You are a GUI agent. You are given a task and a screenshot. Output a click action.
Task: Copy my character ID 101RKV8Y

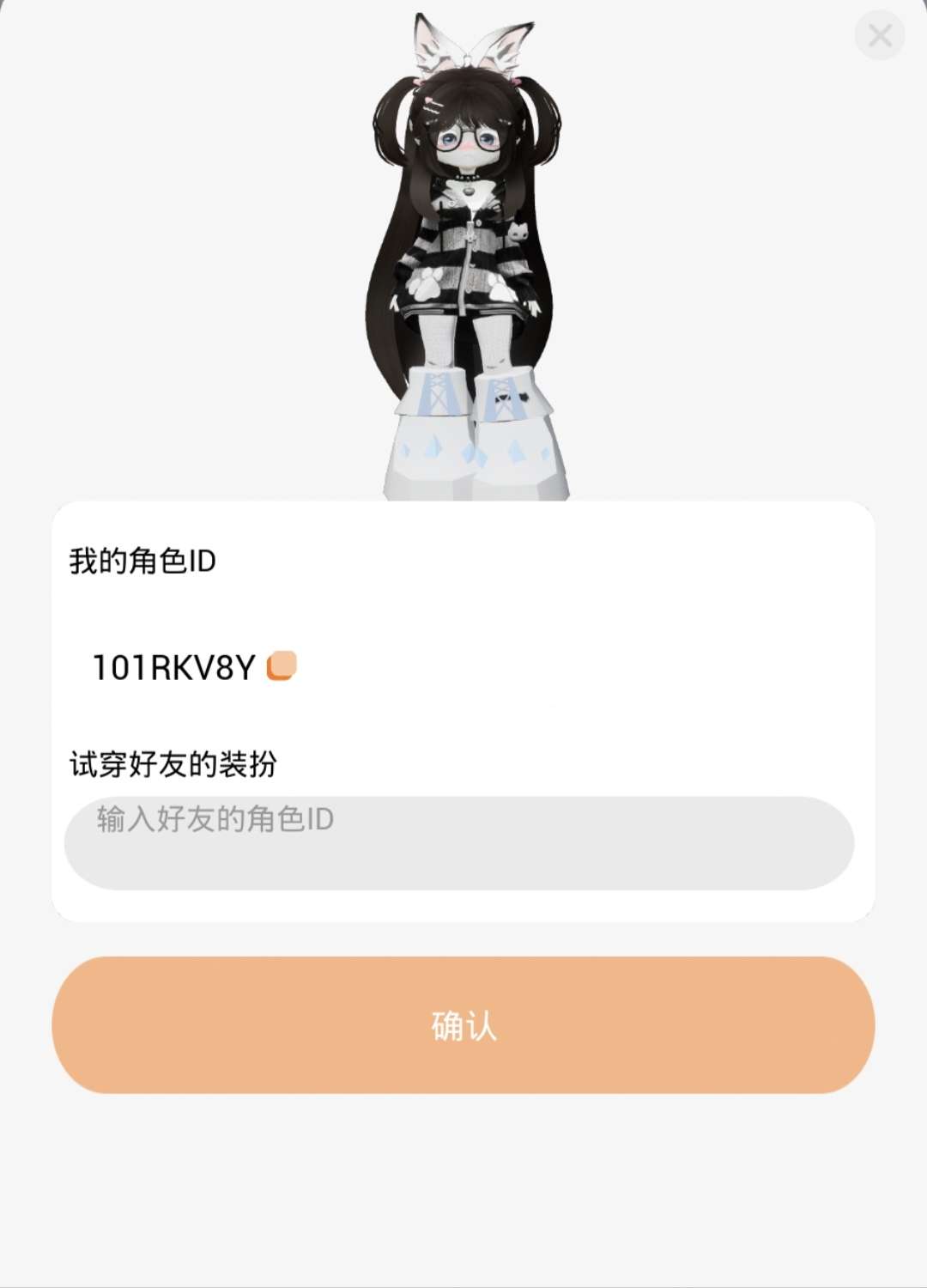pos(282,666)
